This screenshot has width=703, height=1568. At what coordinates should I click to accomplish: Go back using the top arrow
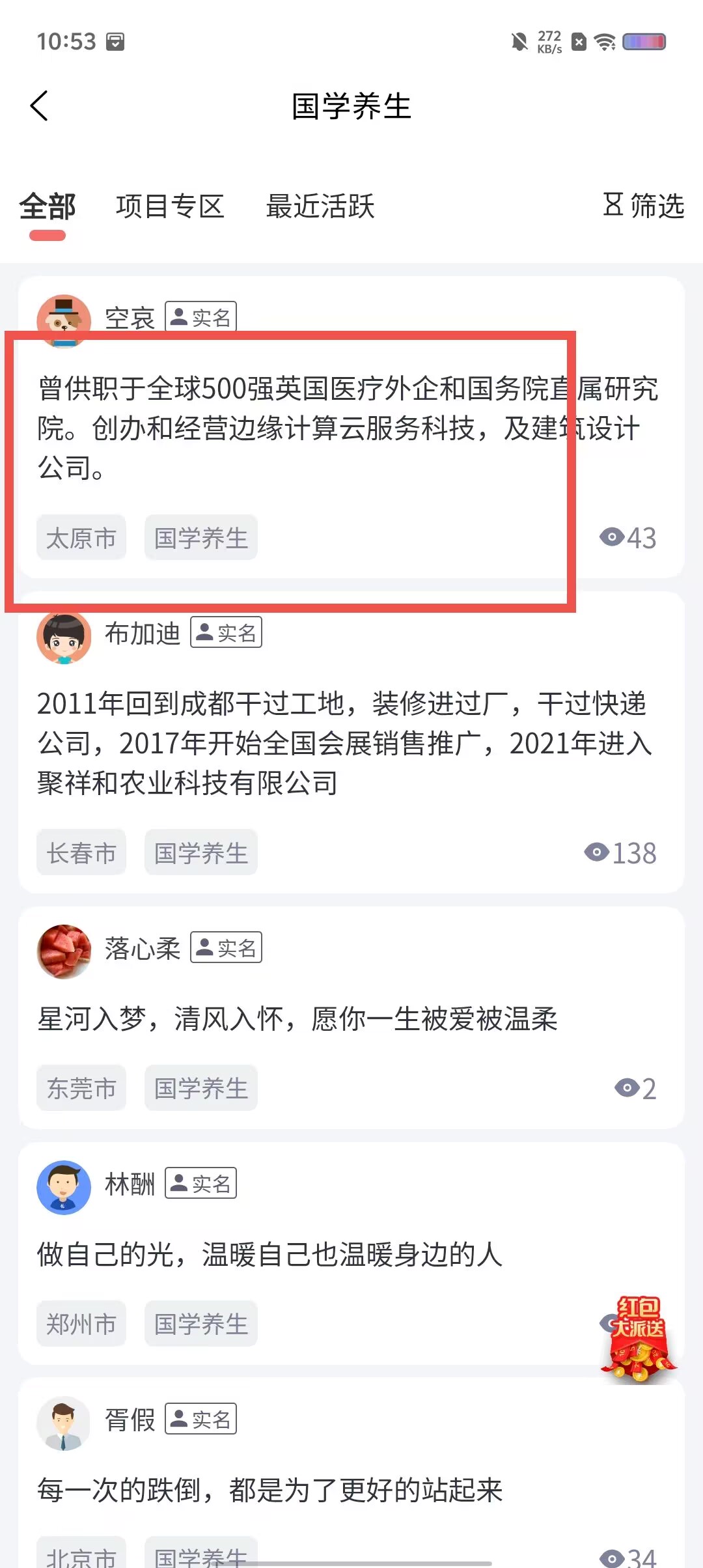[39, 106]
